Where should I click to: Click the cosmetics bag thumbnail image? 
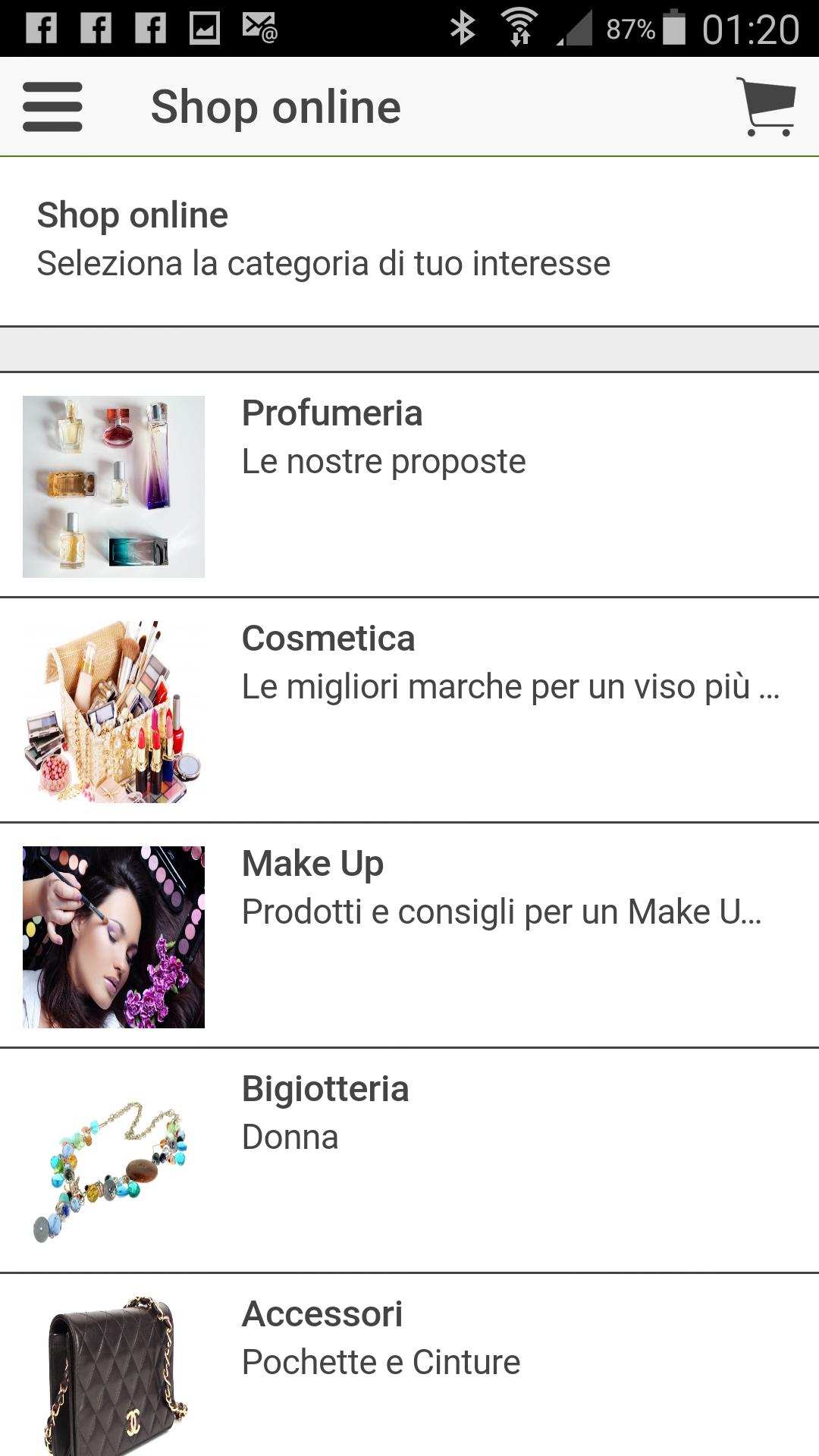(x=115, y=711)
